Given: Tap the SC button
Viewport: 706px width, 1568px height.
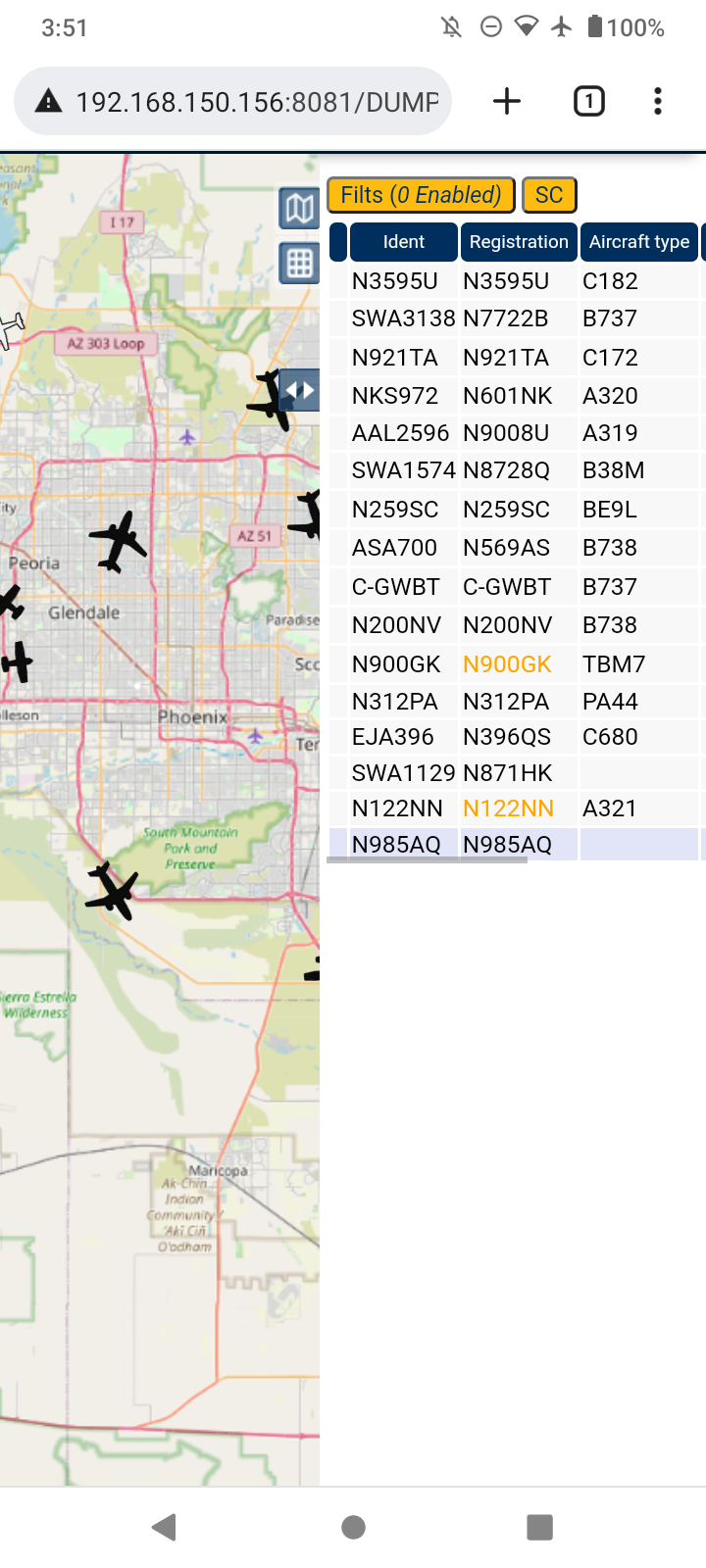Looking at the screenshot, I should 549,195.
